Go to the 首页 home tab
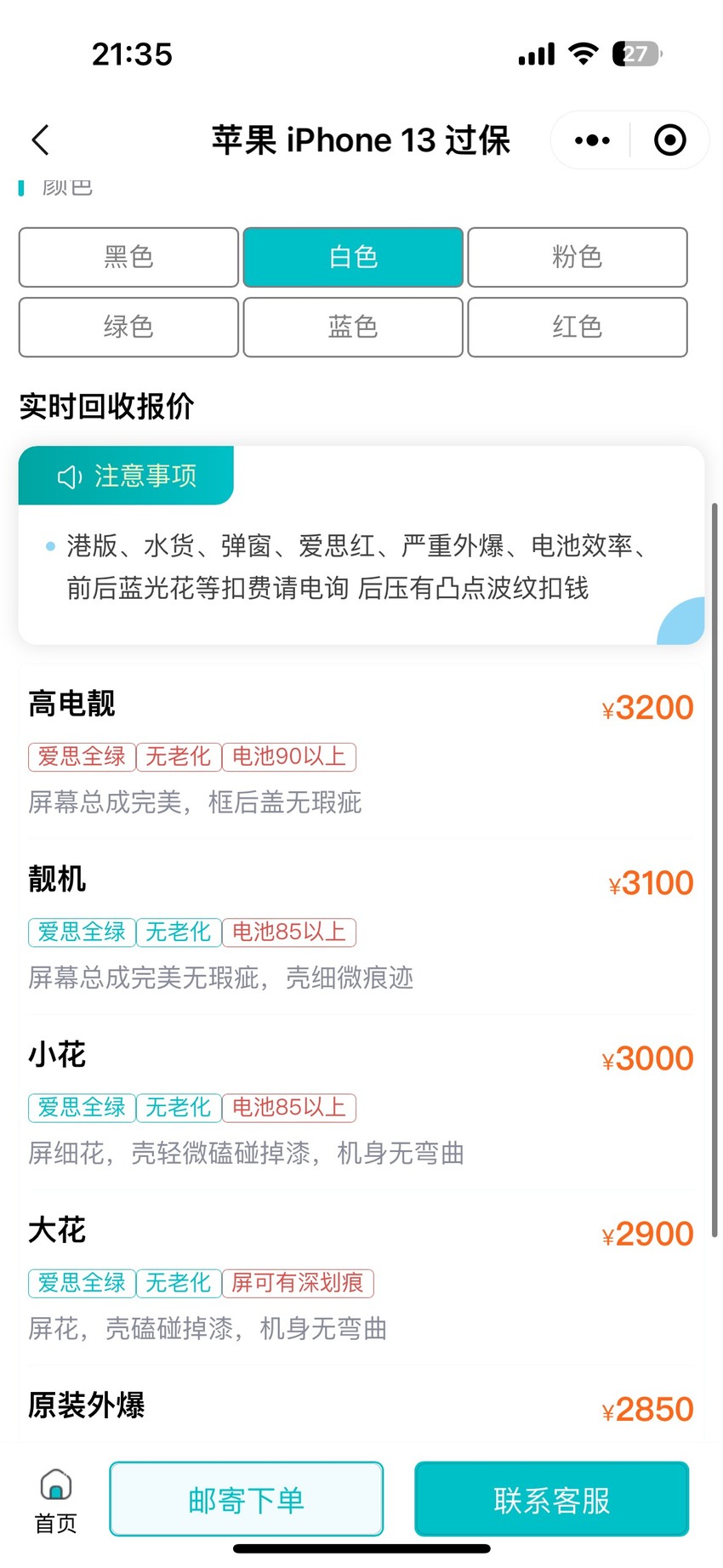The image size is (723, 1568). coord(55,1502)
